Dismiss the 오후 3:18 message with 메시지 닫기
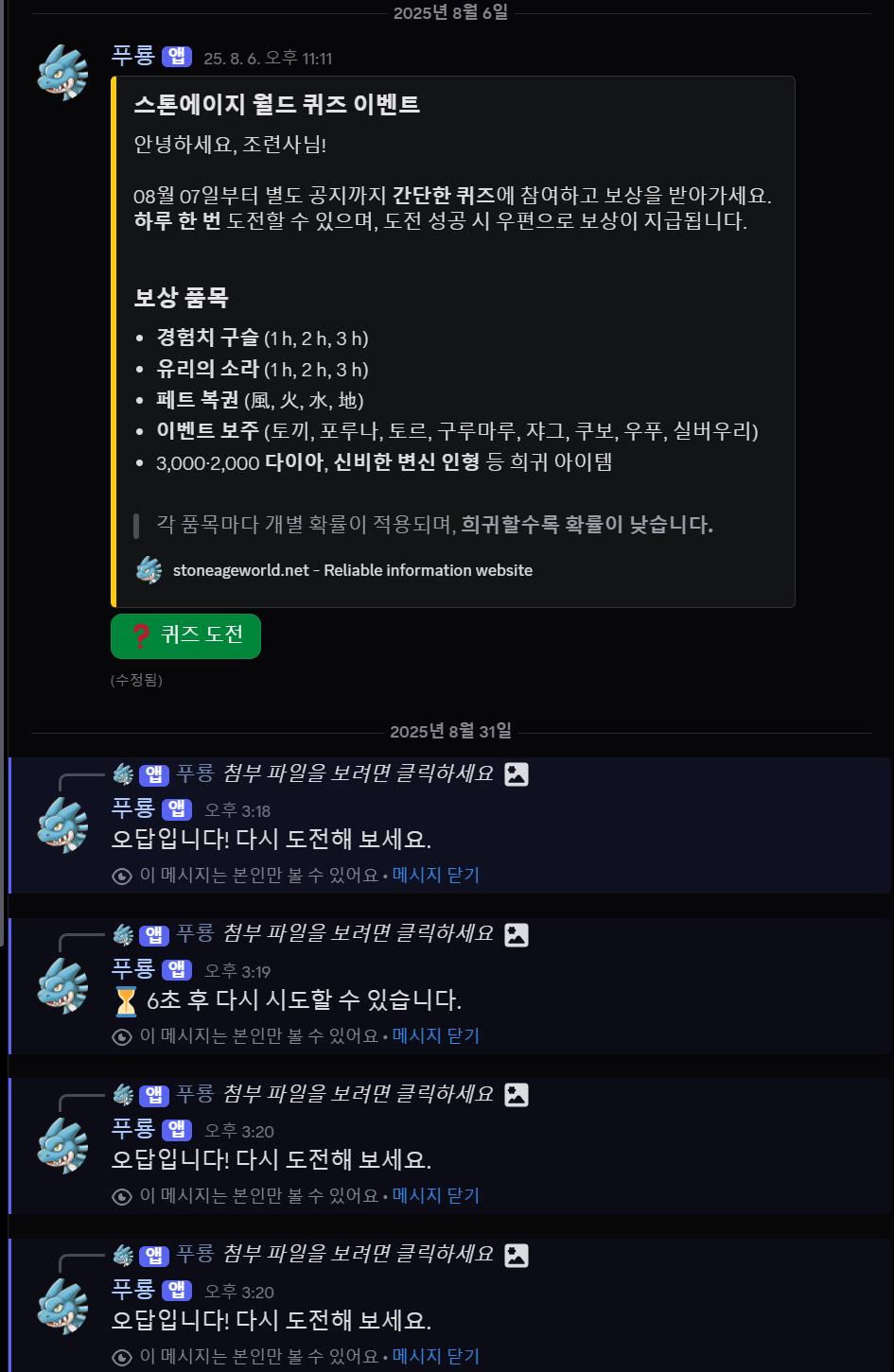Image resolution: width=894 pixels, height=1372 pixels. (x=435, y=876)
